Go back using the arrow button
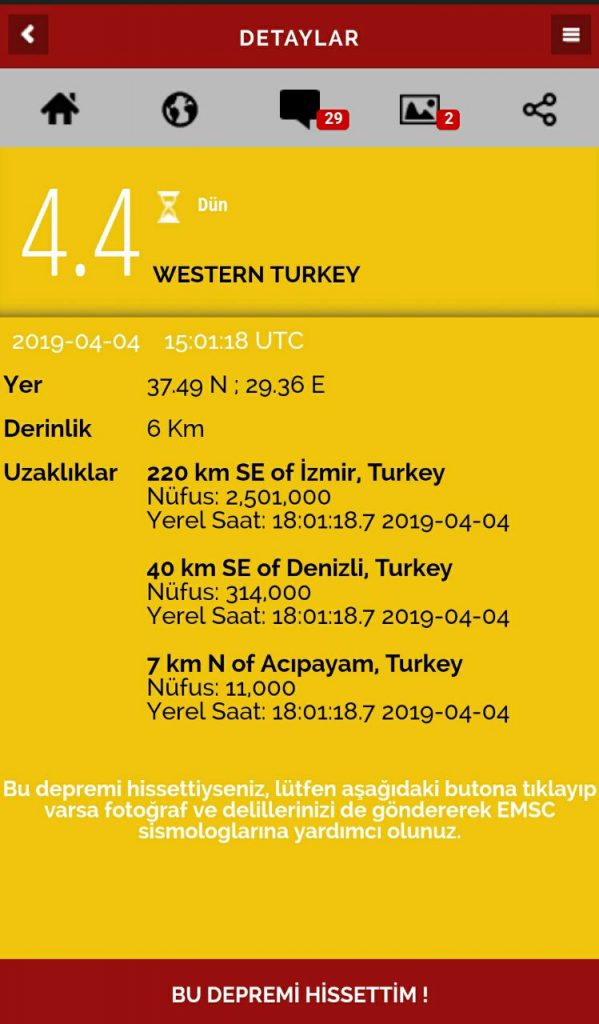Image resolution: width=599 pixels, height=1024 pixels. tap(28, 35)
